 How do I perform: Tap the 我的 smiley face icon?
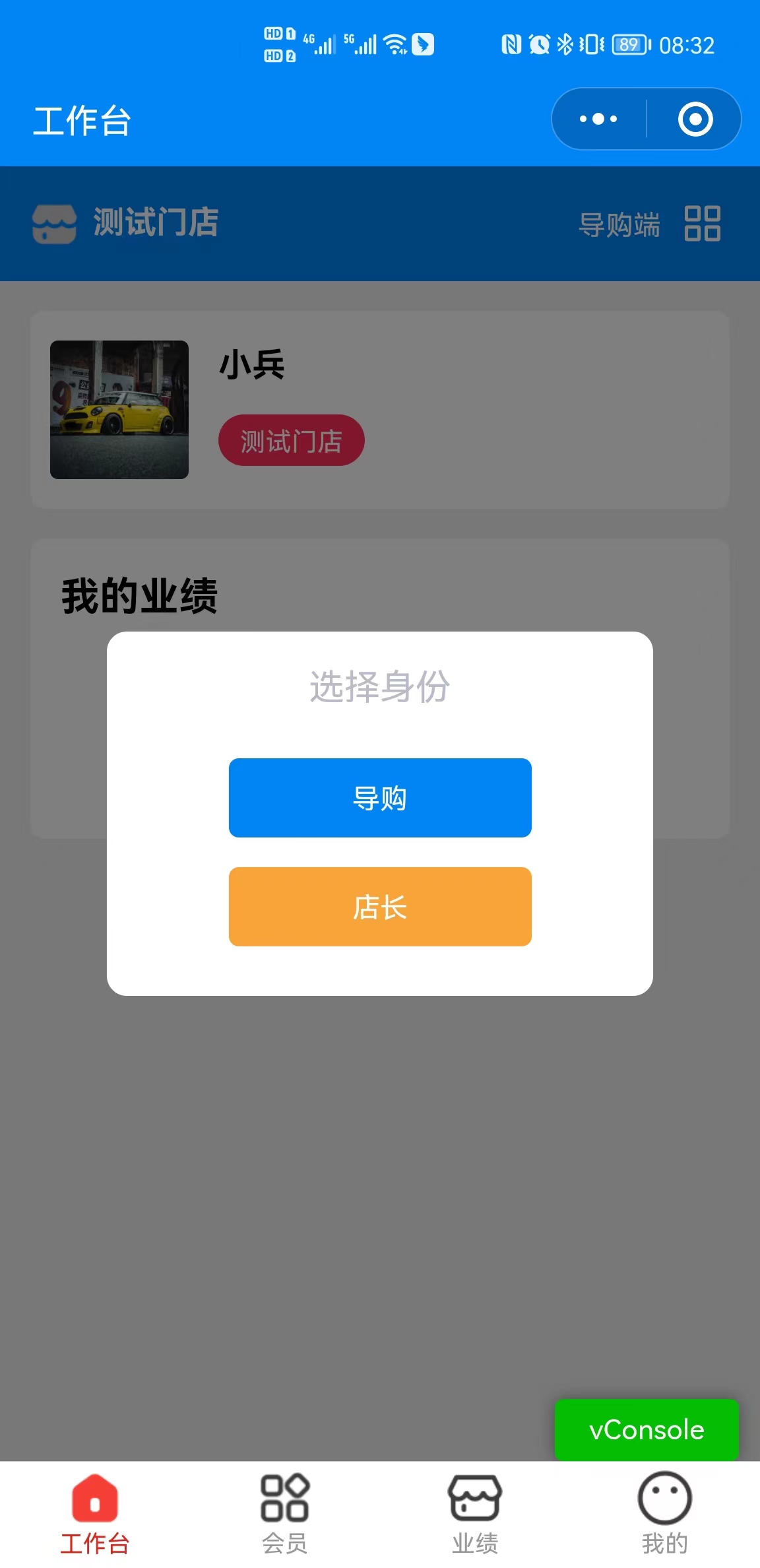[665, 1498]
